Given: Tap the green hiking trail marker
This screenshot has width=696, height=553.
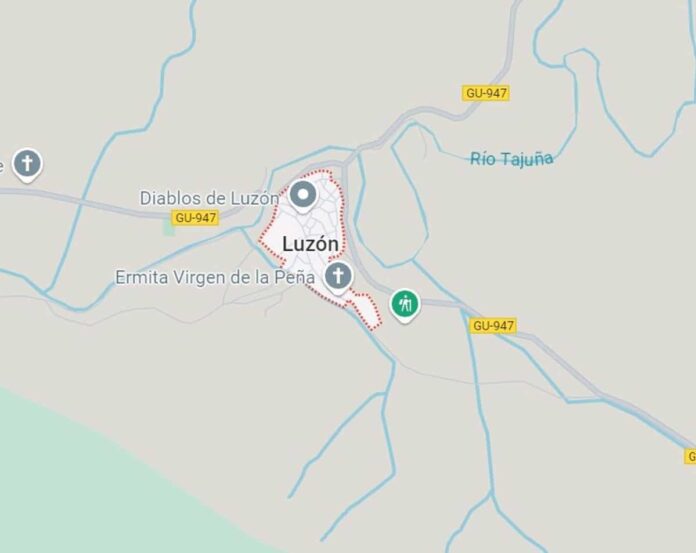Looking at the screenshot, I should click(405, 302).
